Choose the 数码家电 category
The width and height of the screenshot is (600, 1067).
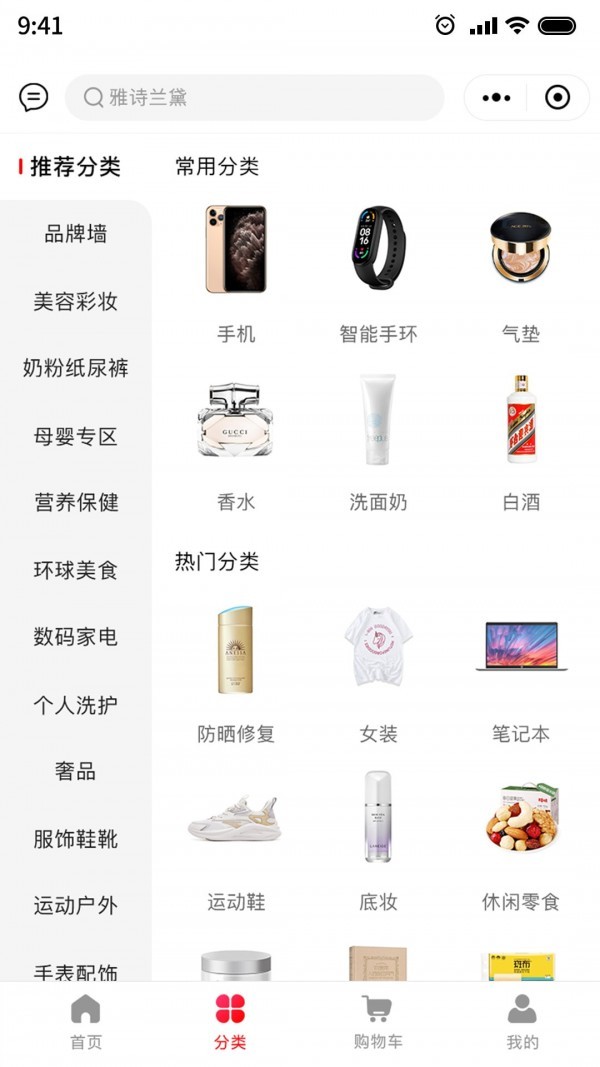(76, 637)
